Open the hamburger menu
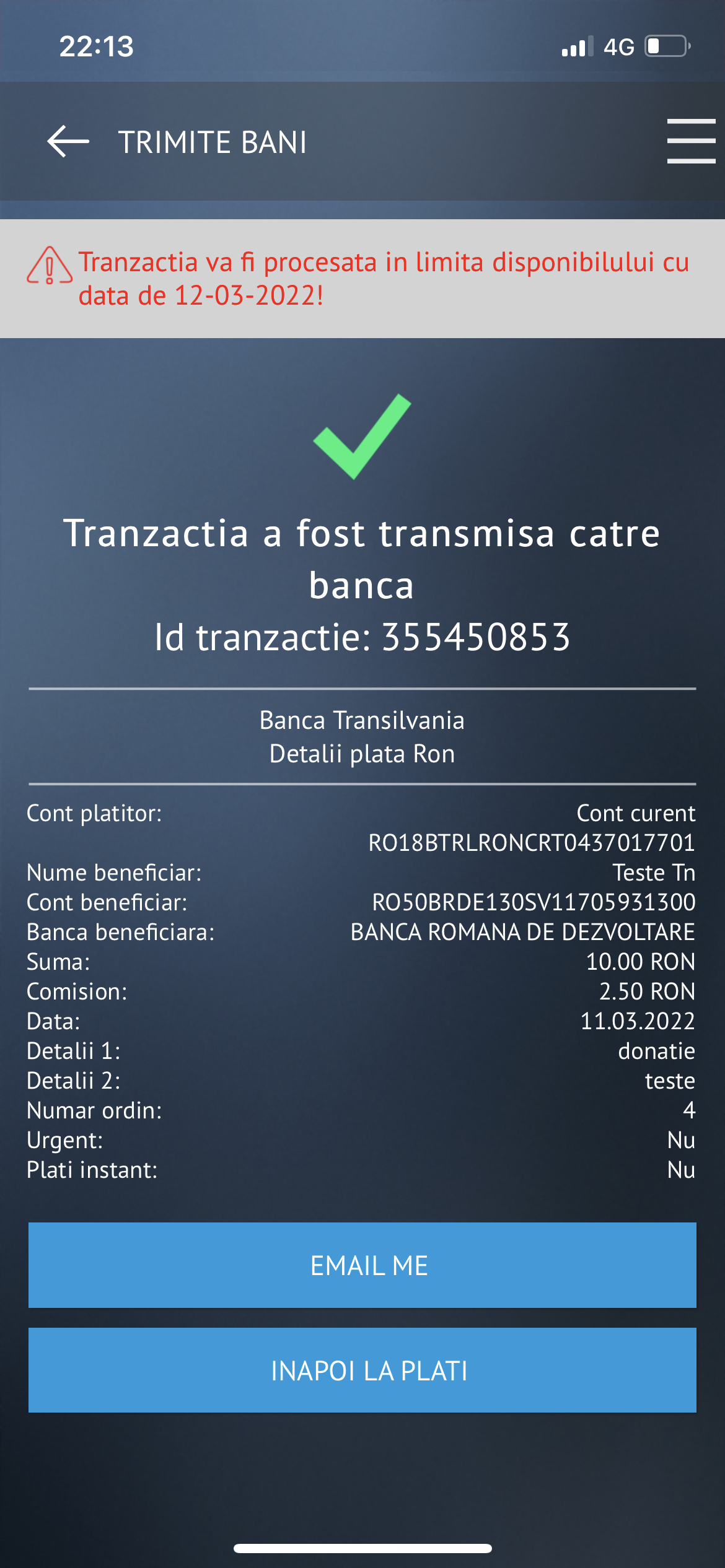 tap(691, 141)
